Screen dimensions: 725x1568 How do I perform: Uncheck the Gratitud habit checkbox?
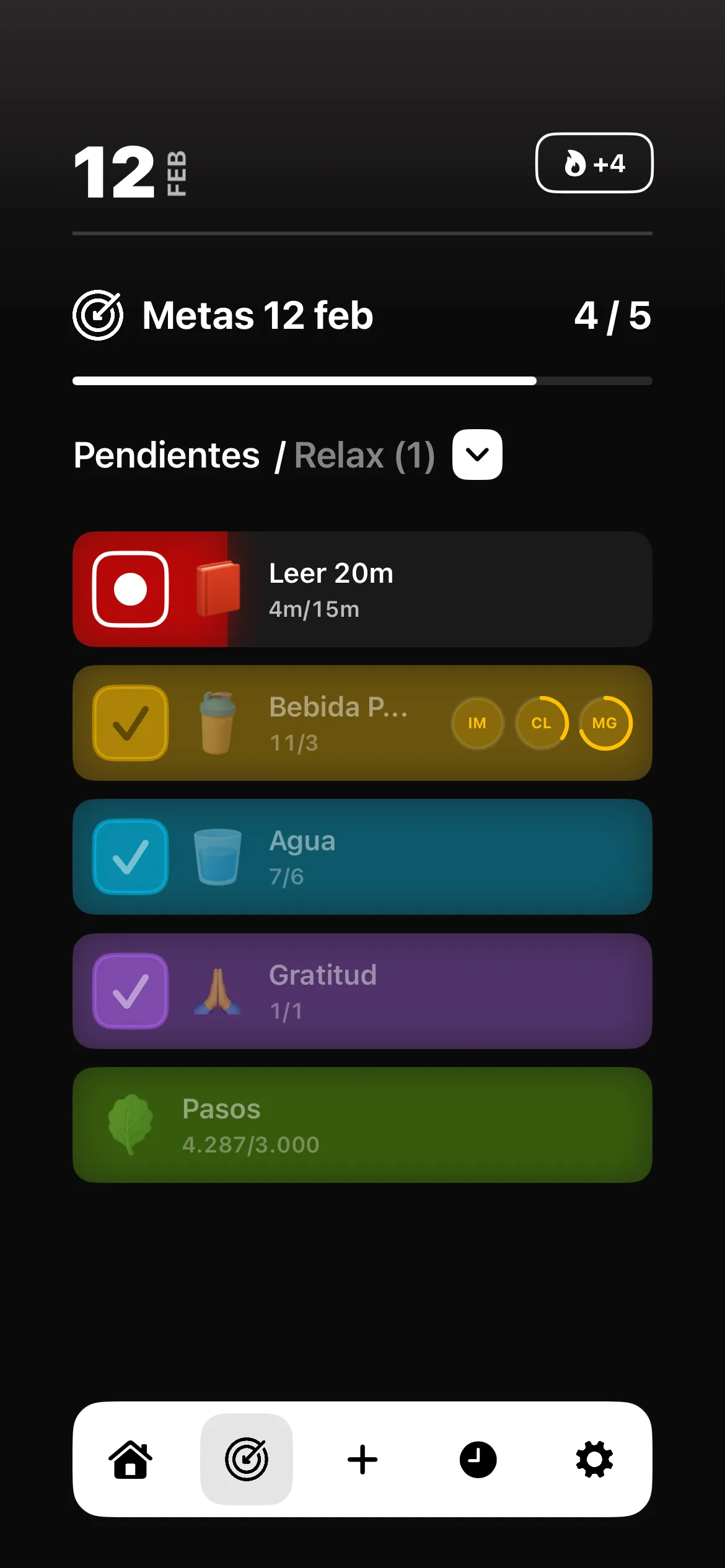(x=130, y=991)
